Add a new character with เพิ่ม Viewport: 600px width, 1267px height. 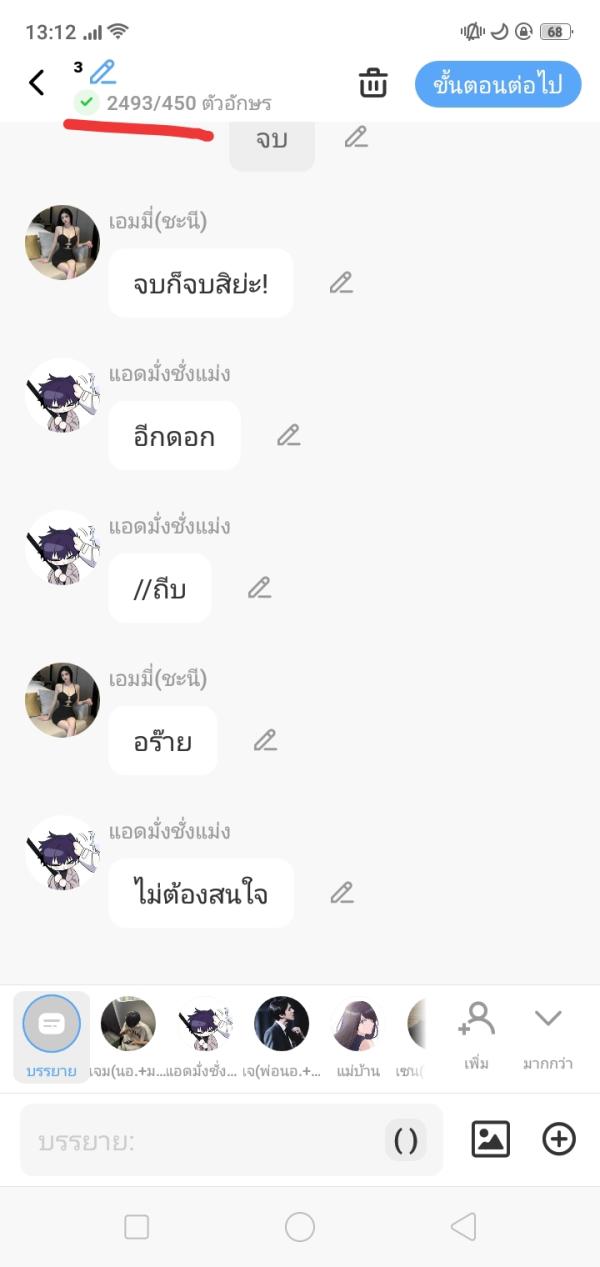click(x=476, y=1035)
